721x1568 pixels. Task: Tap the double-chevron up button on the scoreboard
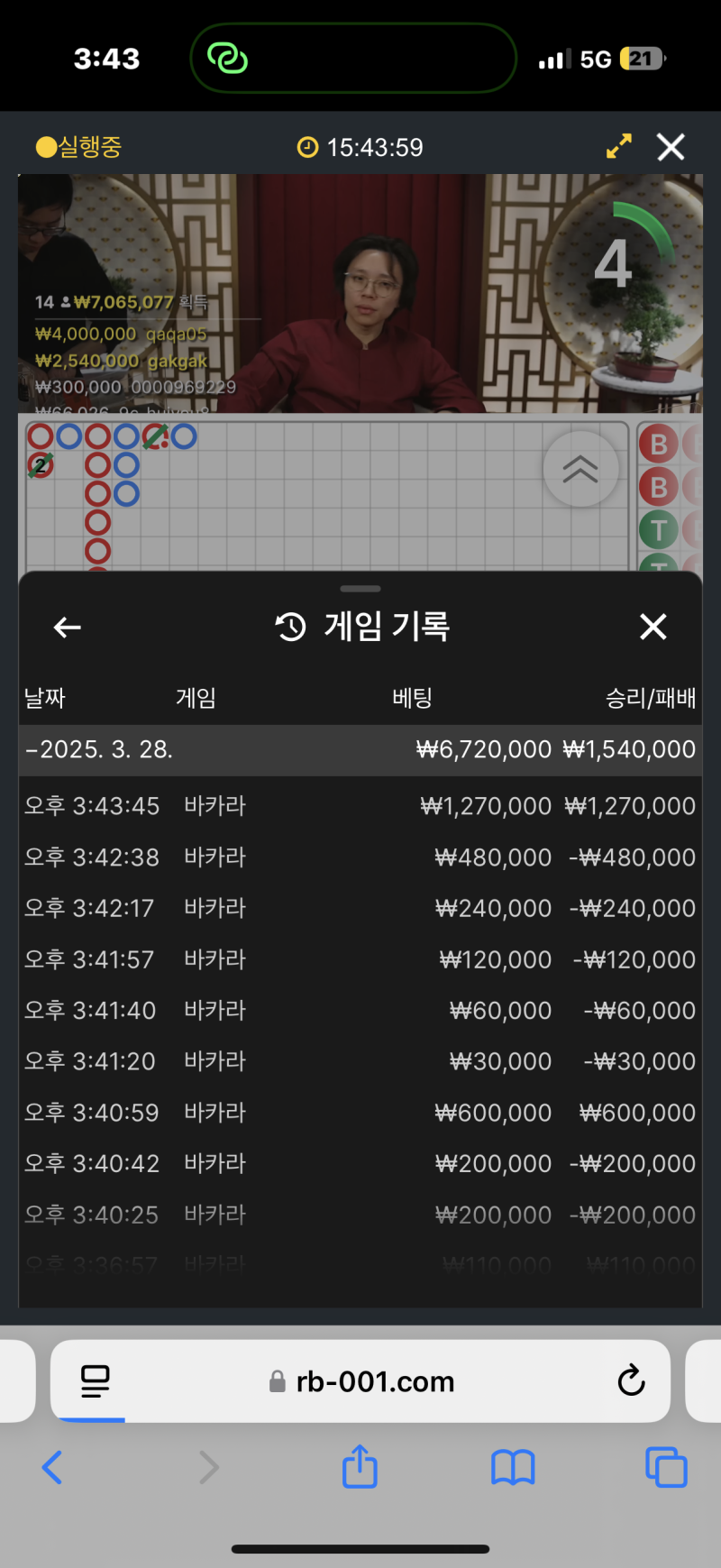580,469
